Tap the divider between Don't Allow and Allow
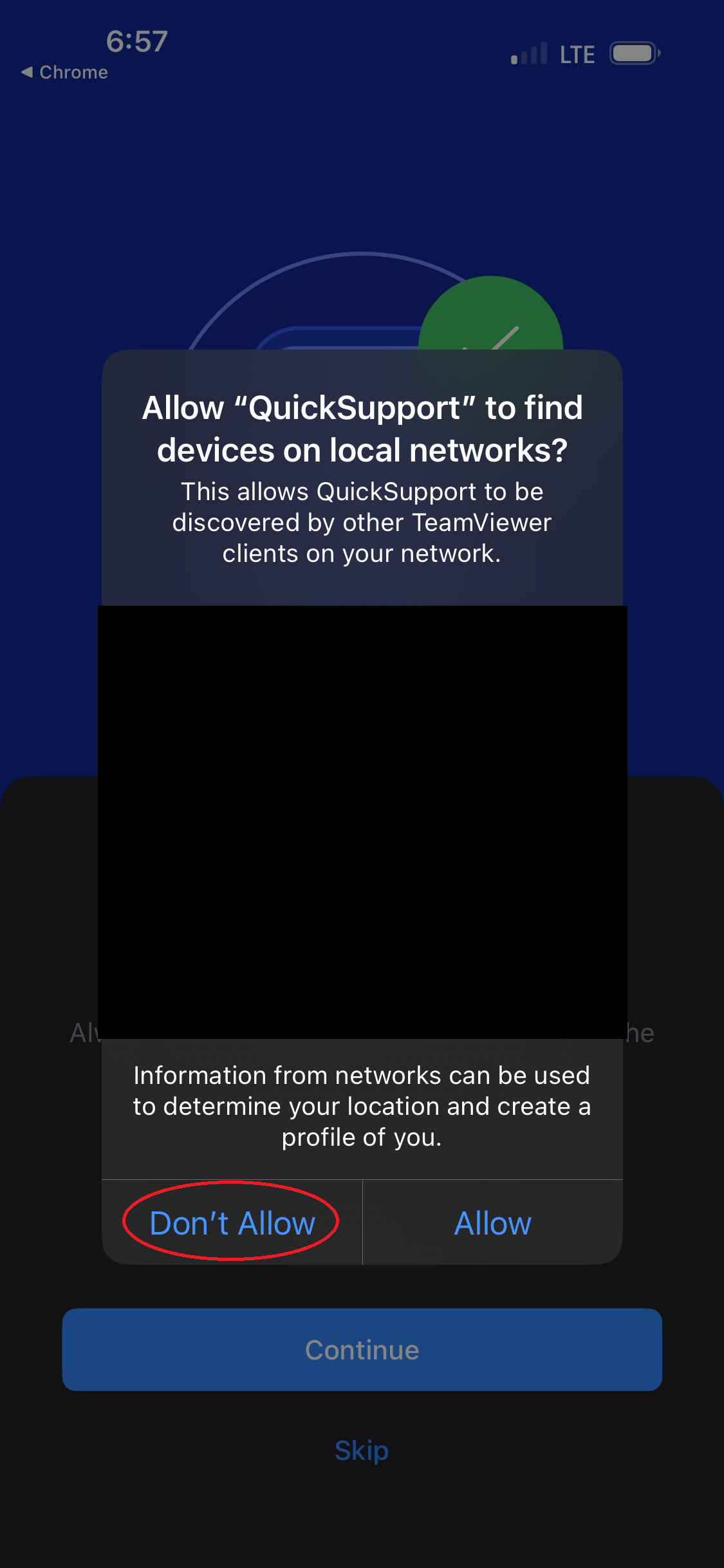724x1568 pixels. point(363,1222)
